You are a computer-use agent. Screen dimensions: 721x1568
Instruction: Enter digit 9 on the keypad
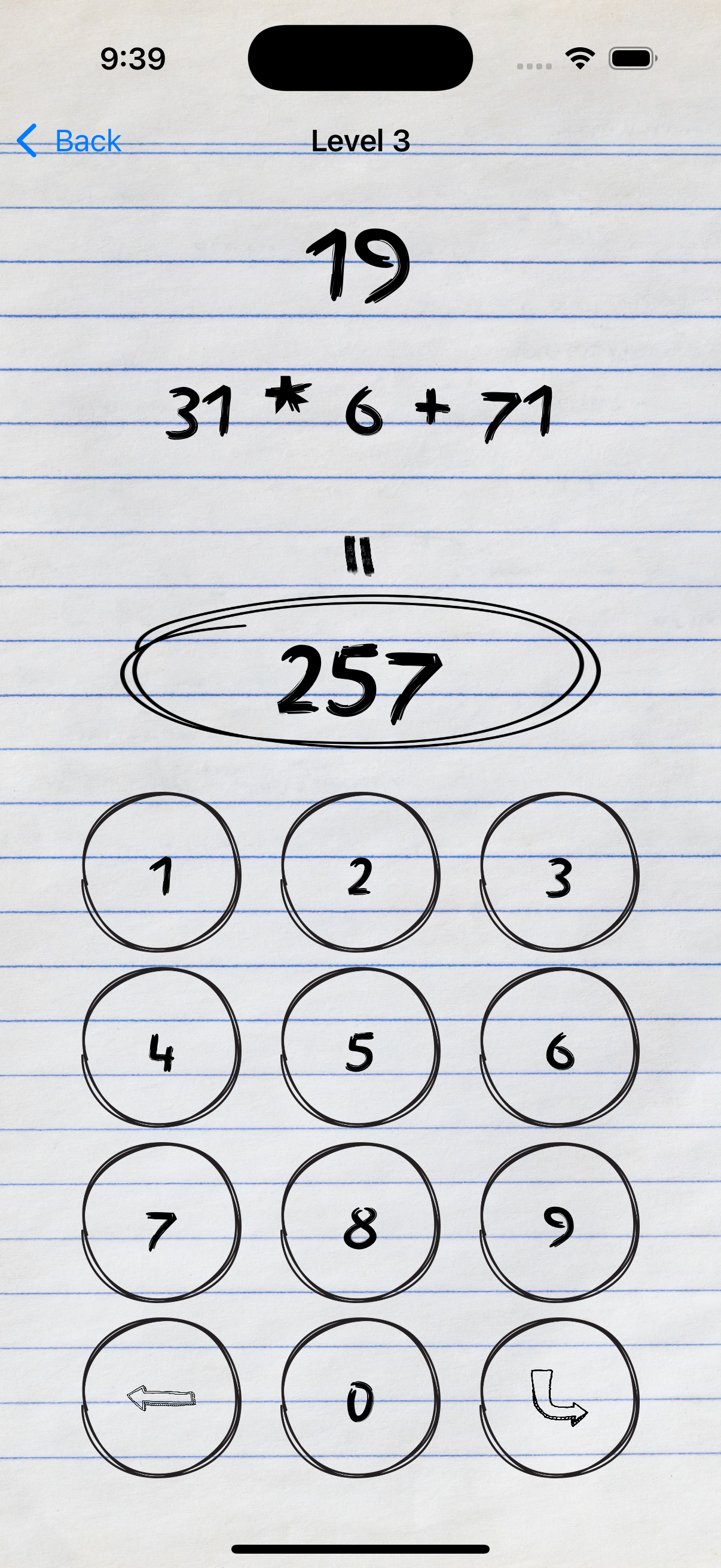[559, 1224]
